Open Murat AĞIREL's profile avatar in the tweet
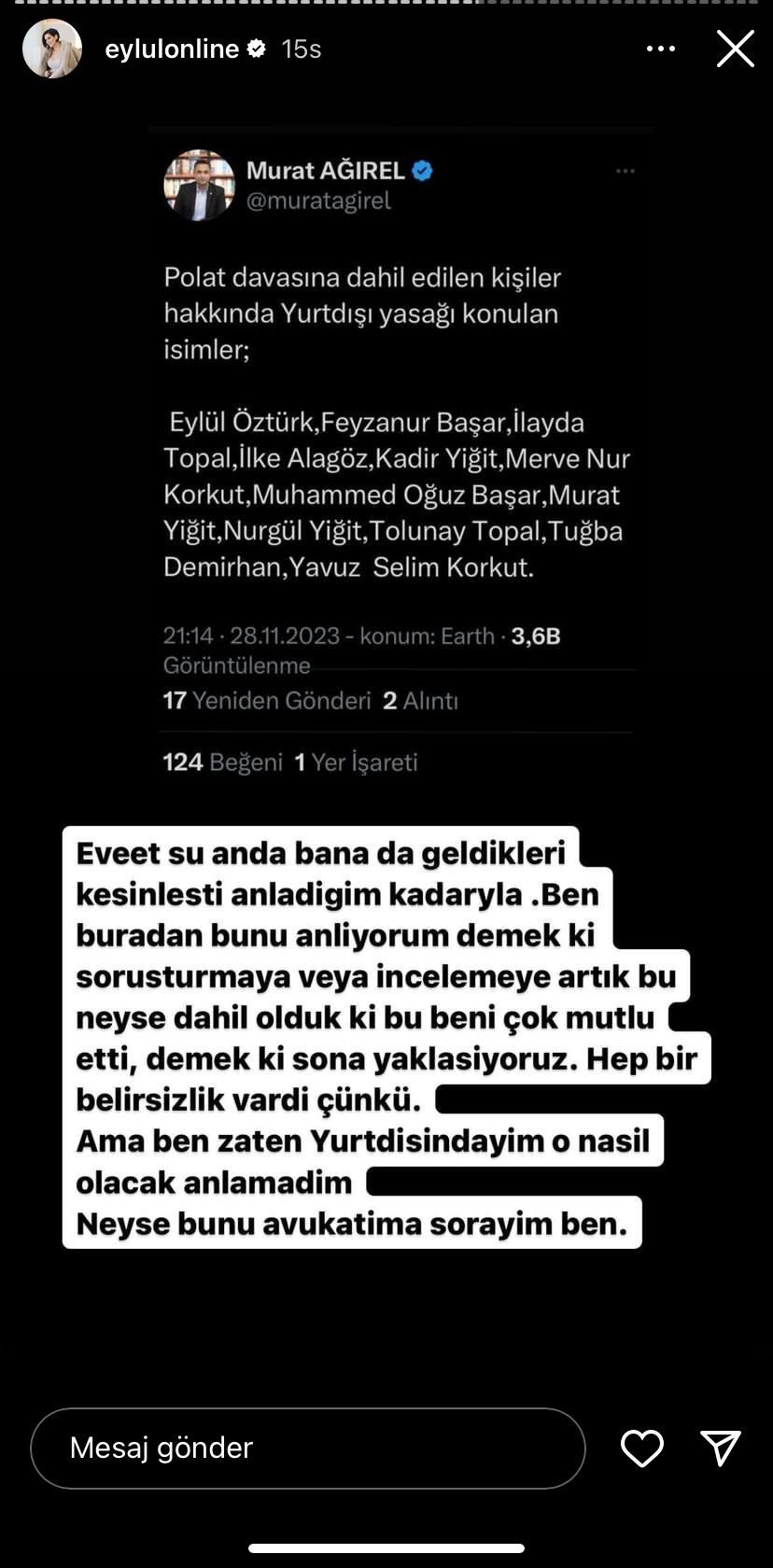This screenshot has width=773, height=1568. (x=198, y=184)
